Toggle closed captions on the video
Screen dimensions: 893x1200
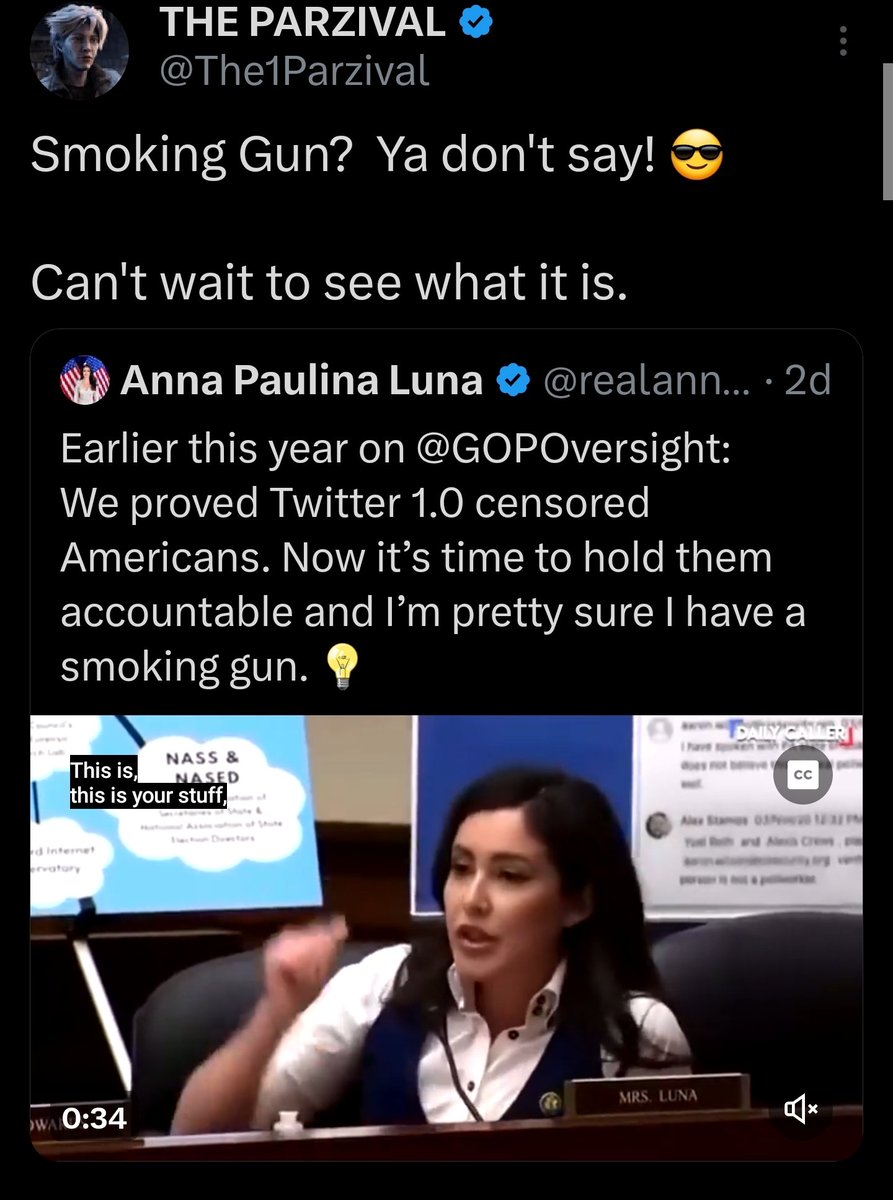coord(802,774)
